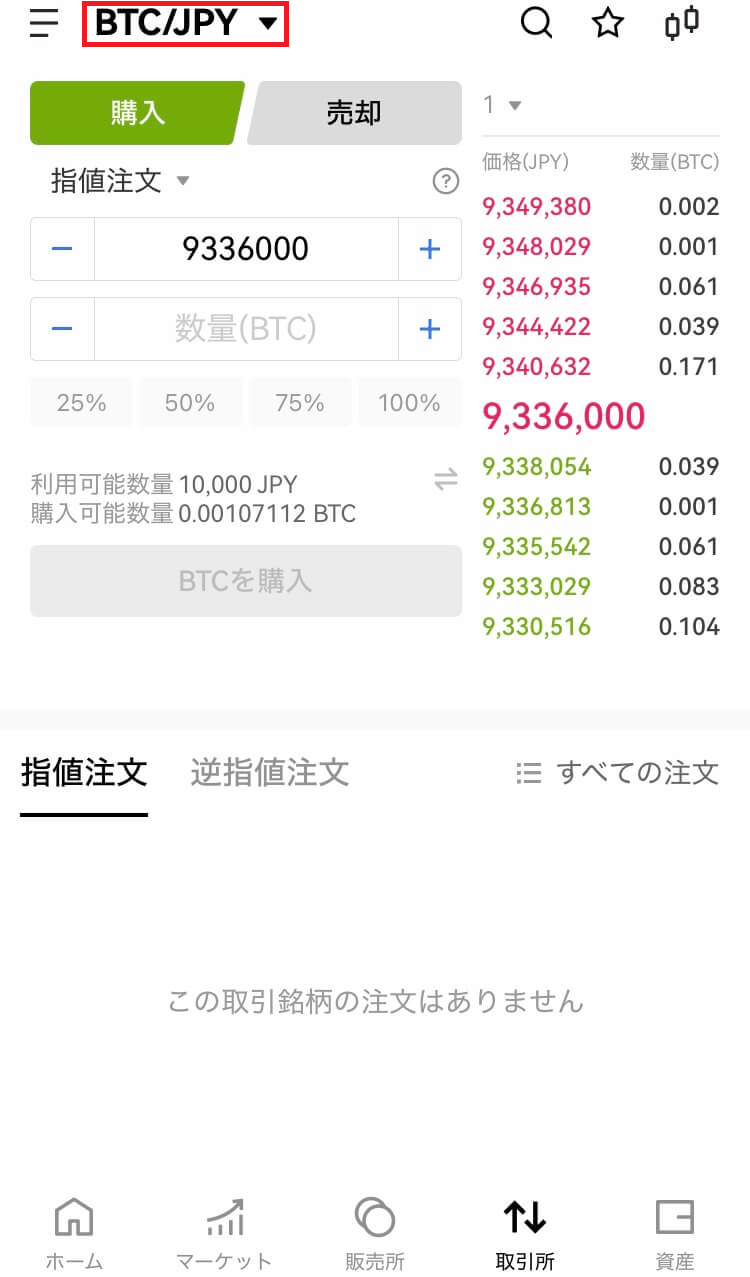Open the order book grouping dropdown
The height and width of the screenshot is (1277, 750).
point(502,105)
